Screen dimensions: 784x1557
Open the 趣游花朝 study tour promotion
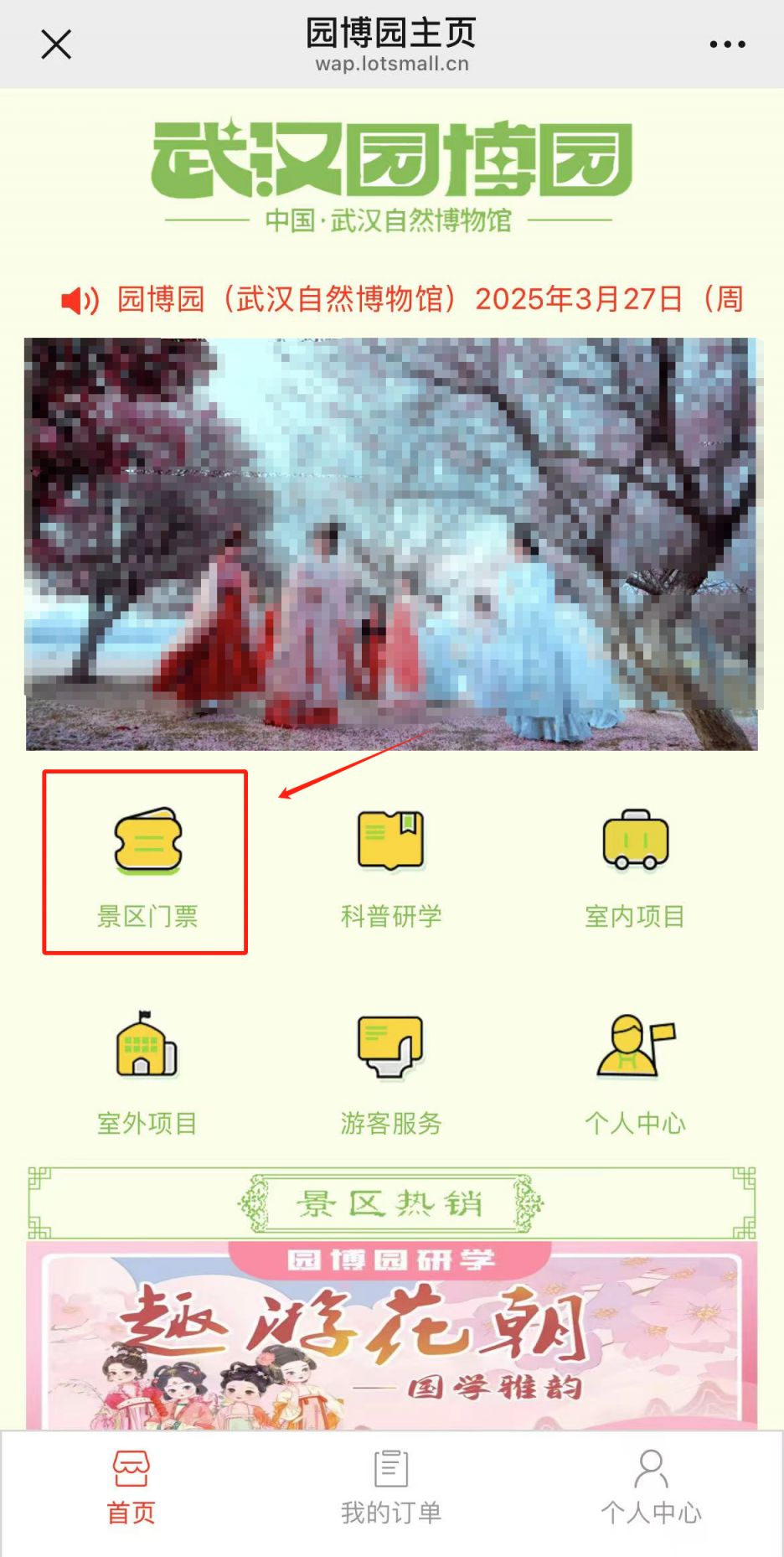[391, 1336]
